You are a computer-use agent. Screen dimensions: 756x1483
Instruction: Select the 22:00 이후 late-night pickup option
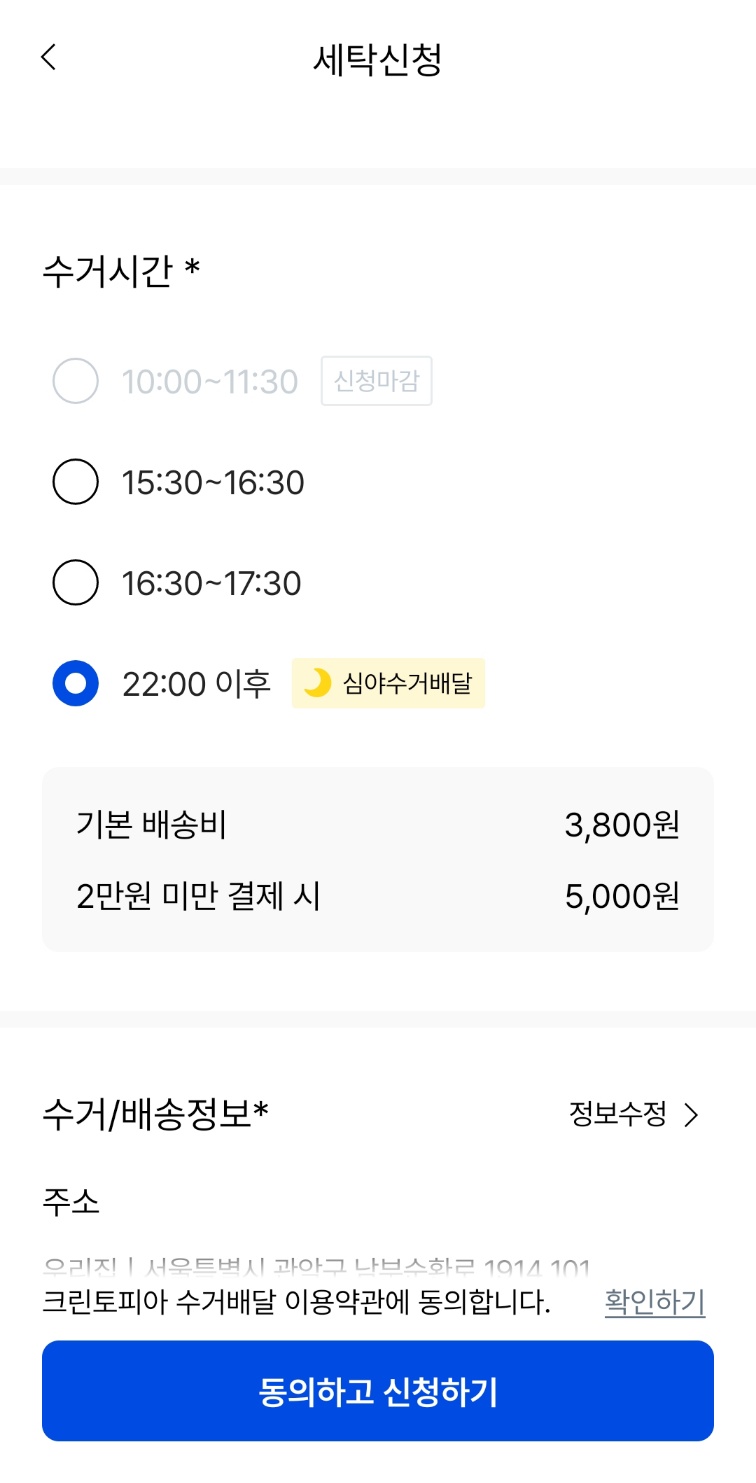click(x=76, y=683)
